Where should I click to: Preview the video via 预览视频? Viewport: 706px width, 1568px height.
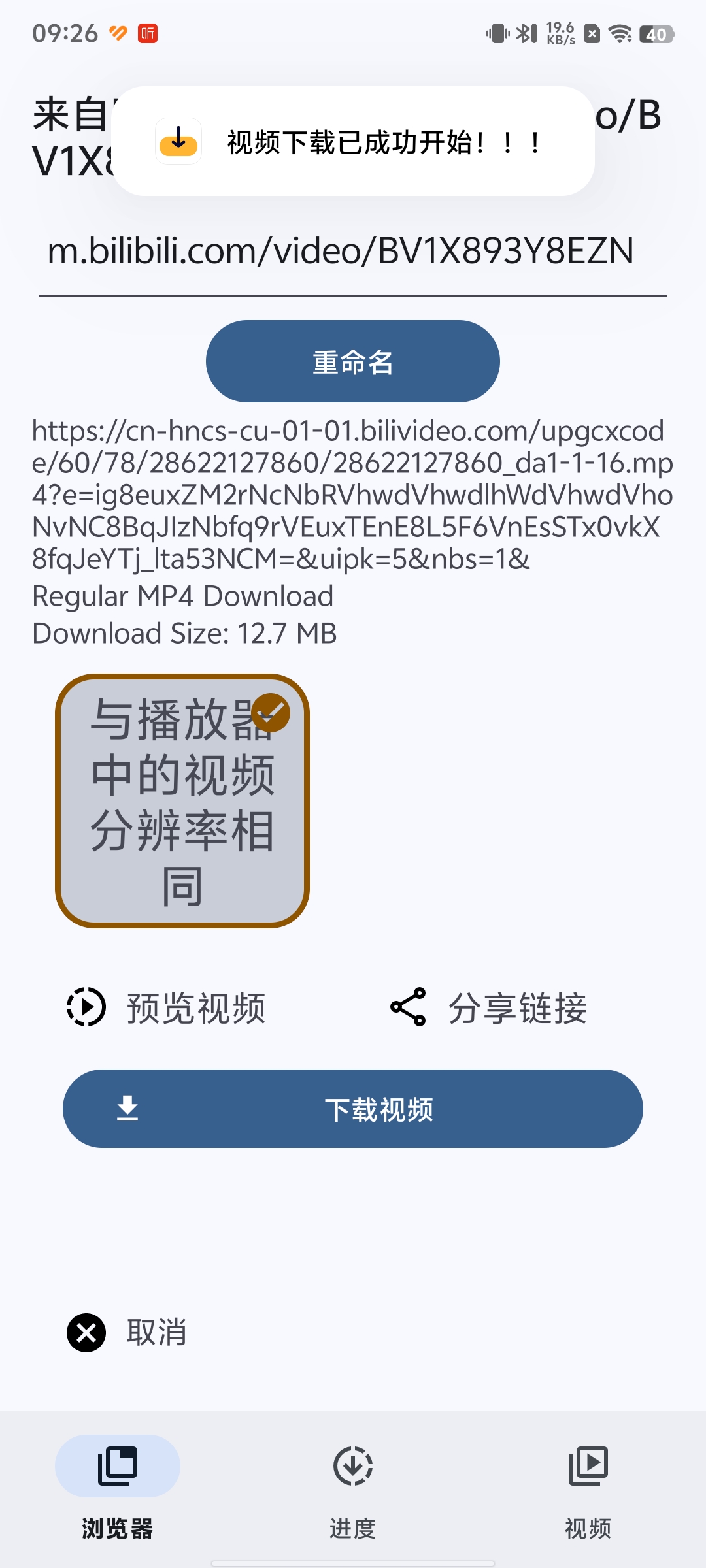coord(167,1007)
